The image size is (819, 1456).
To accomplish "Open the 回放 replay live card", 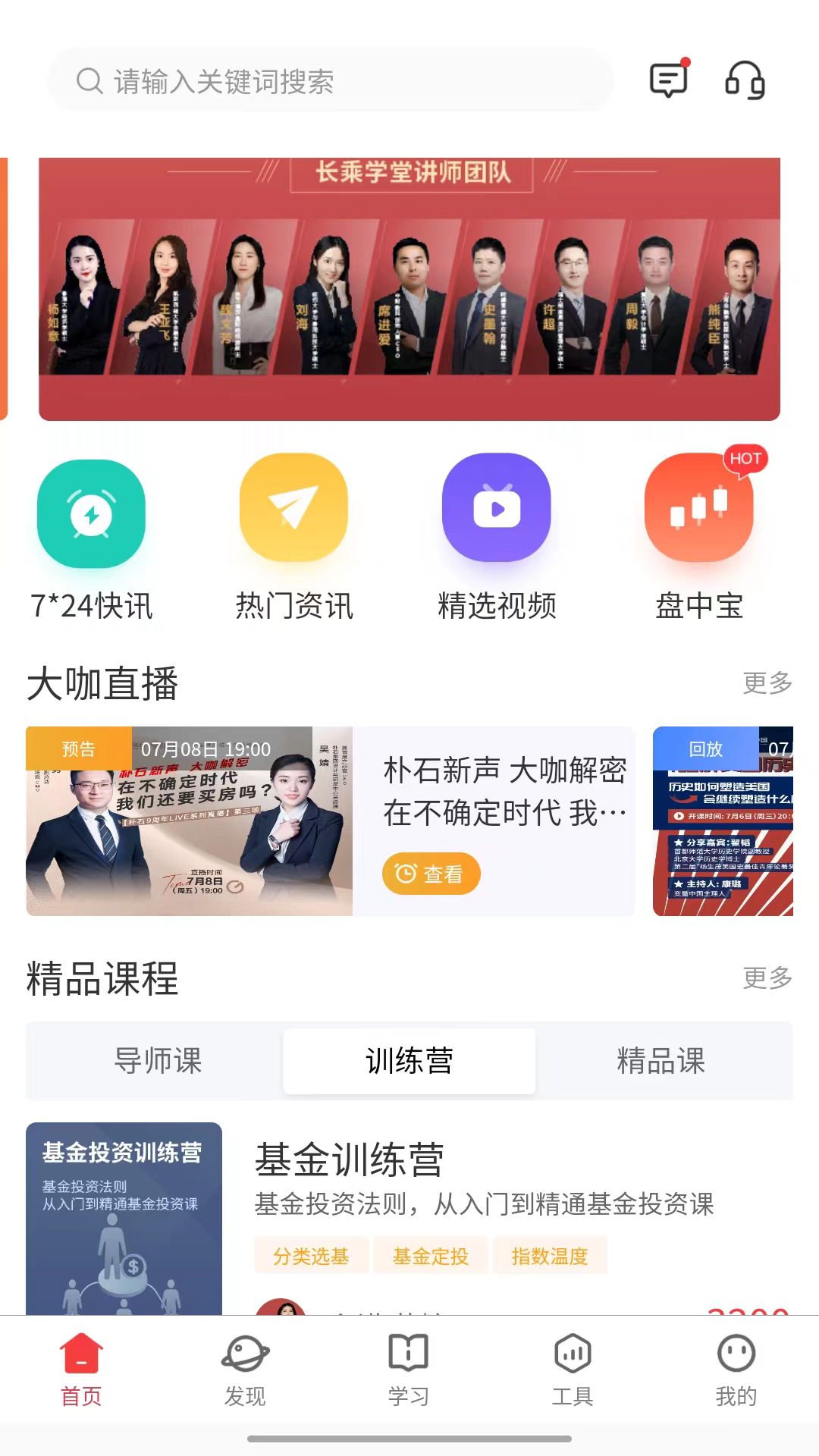I will pos(723,821).
